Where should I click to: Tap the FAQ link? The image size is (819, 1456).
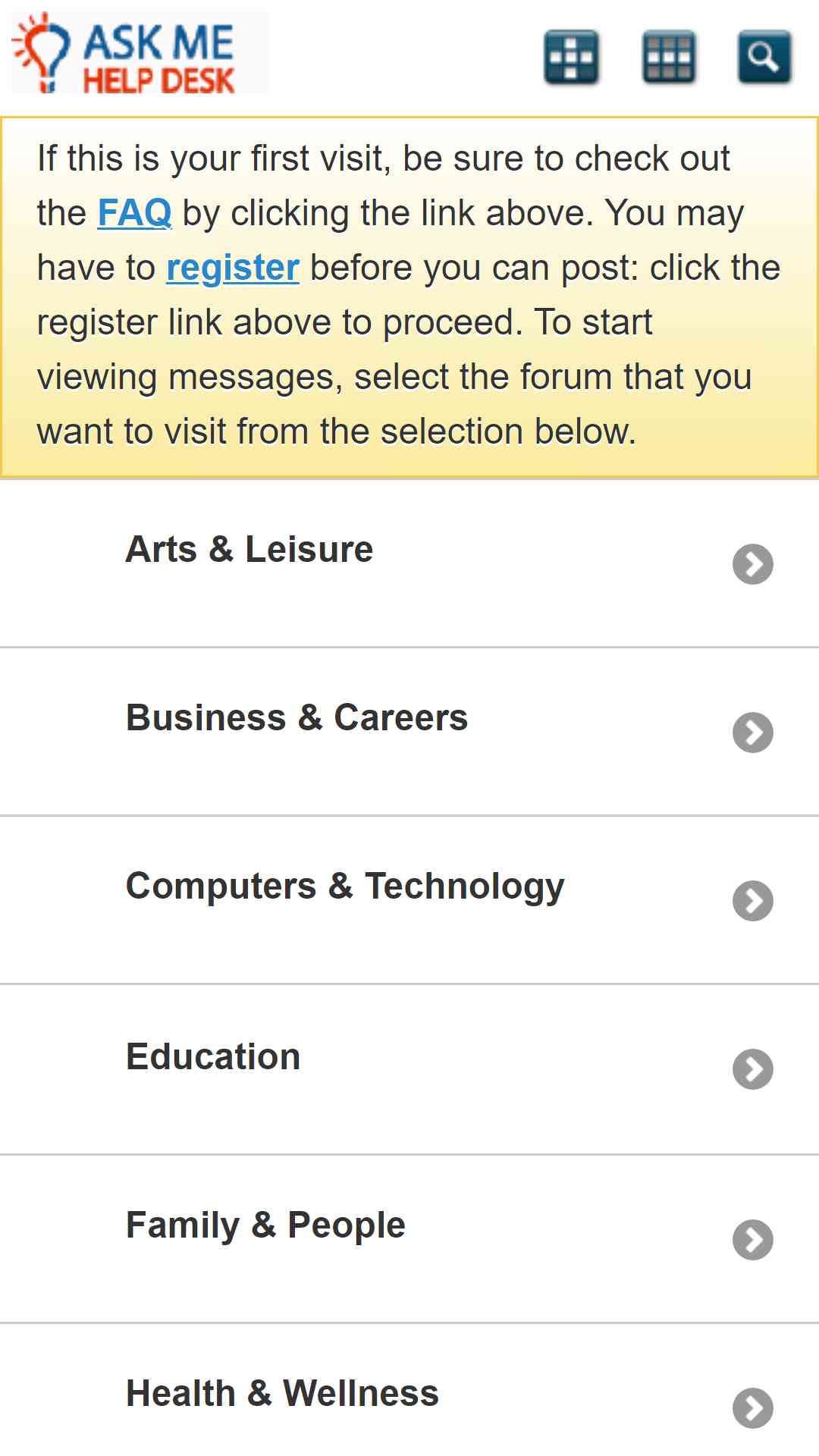pyautogui.click(x=134, y=212)
